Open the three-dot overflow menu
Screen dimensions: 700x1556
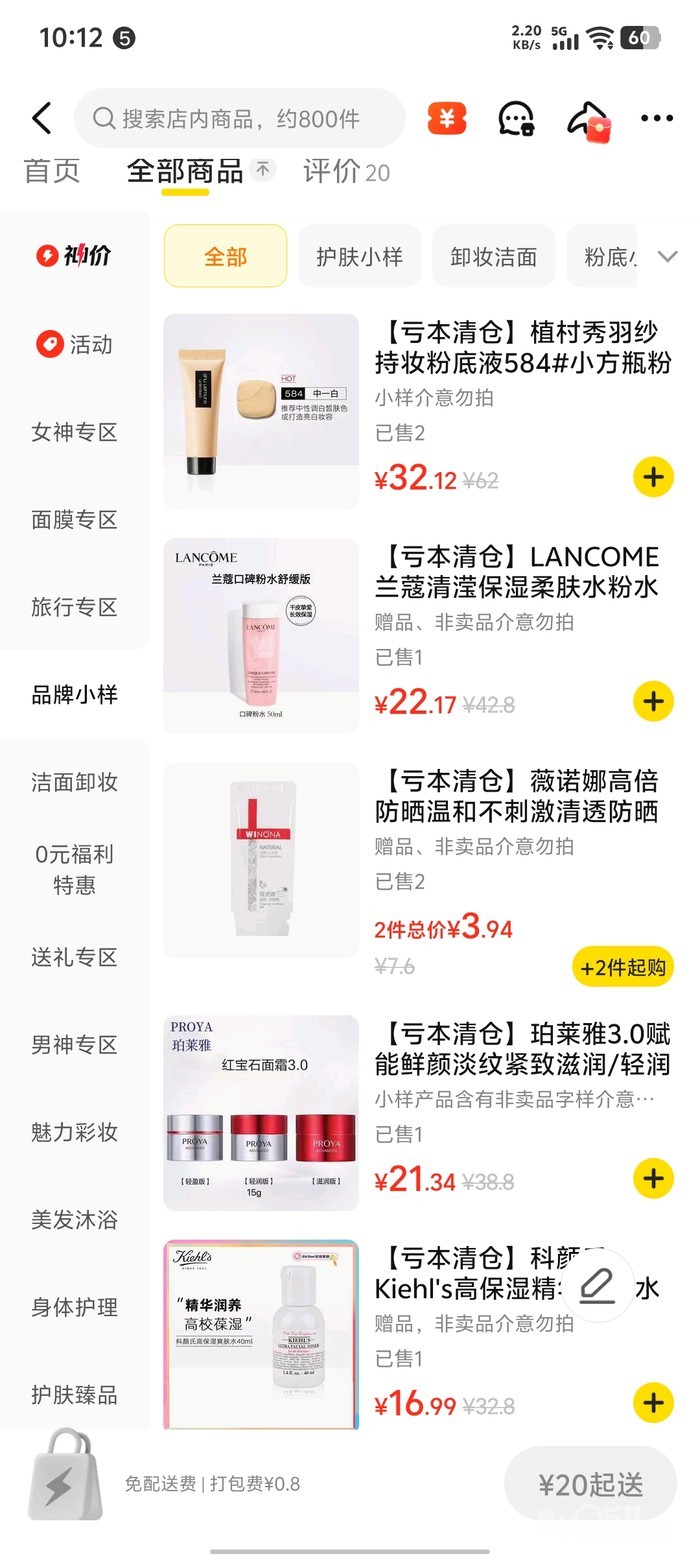tap(657, 119)
